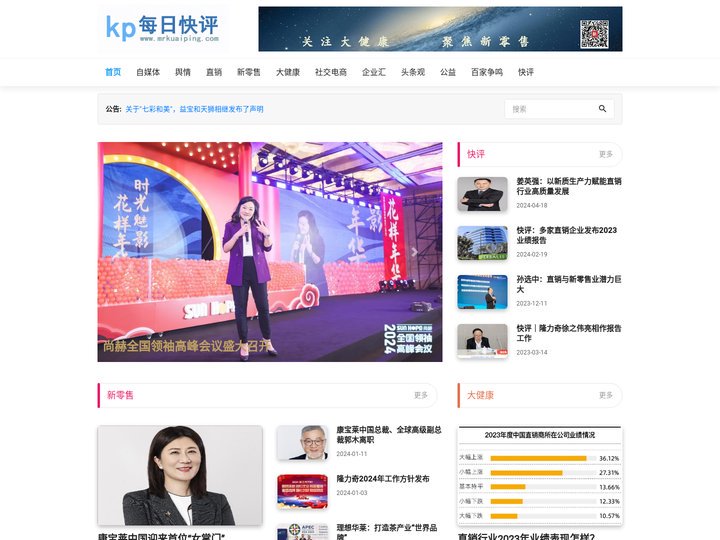Switch to 头条观
Image resolution: width=720 pixels, height=540 pixels.
(413, 72)
